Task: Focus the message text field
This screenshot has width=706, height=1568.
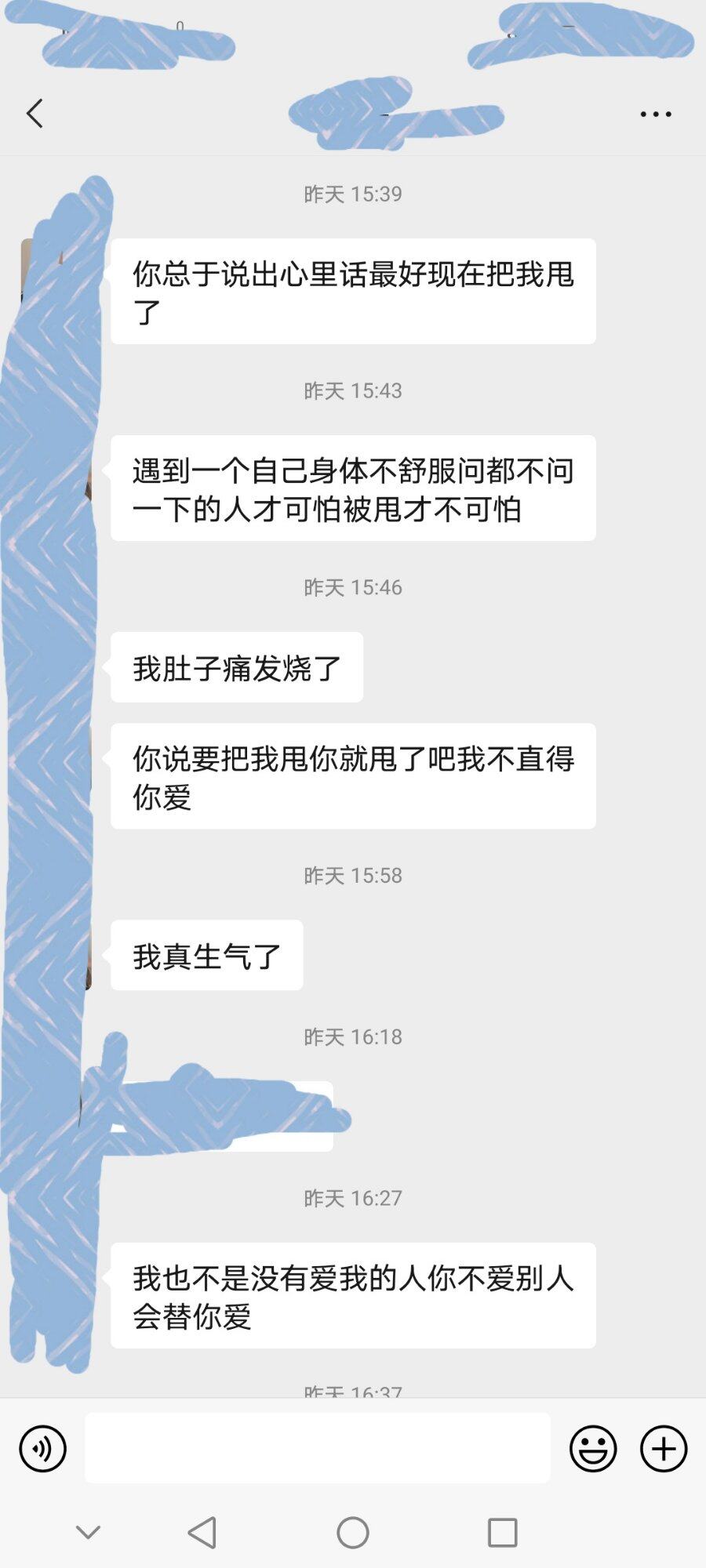Action: click(x=317, y=1448)
